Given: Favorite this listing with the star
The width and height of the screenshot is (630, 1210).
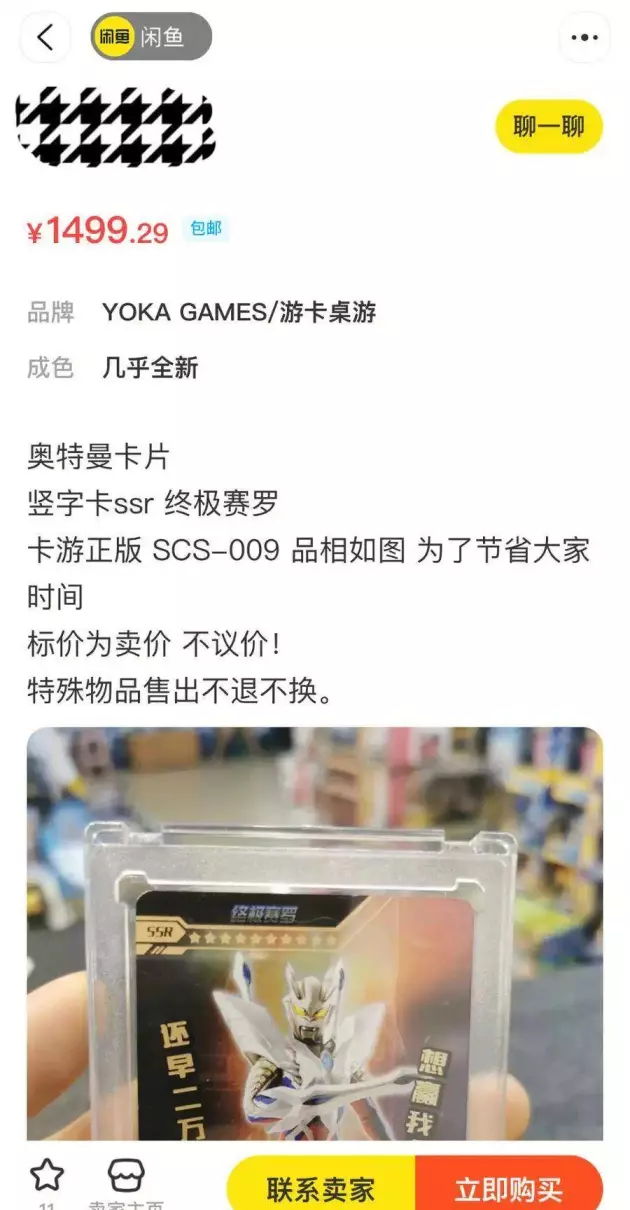Looking at the screenshot, I should (x=47, y=1176).
